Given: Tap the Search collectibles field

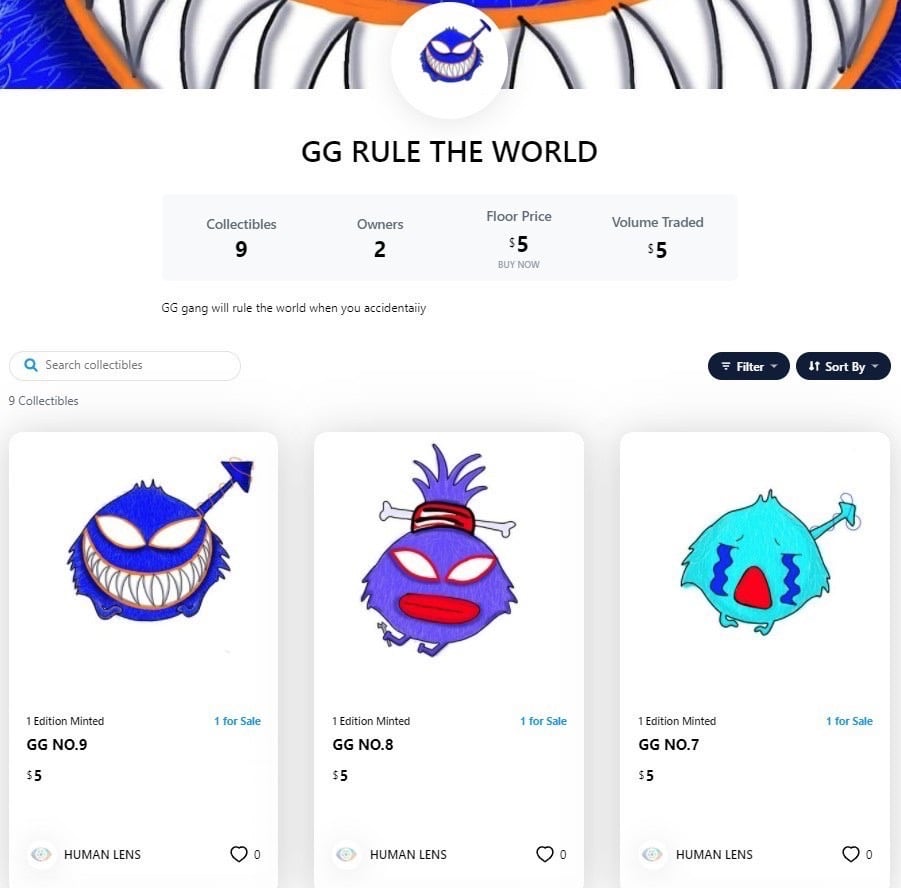Looking at the screenshot, I should pos(135,365).
